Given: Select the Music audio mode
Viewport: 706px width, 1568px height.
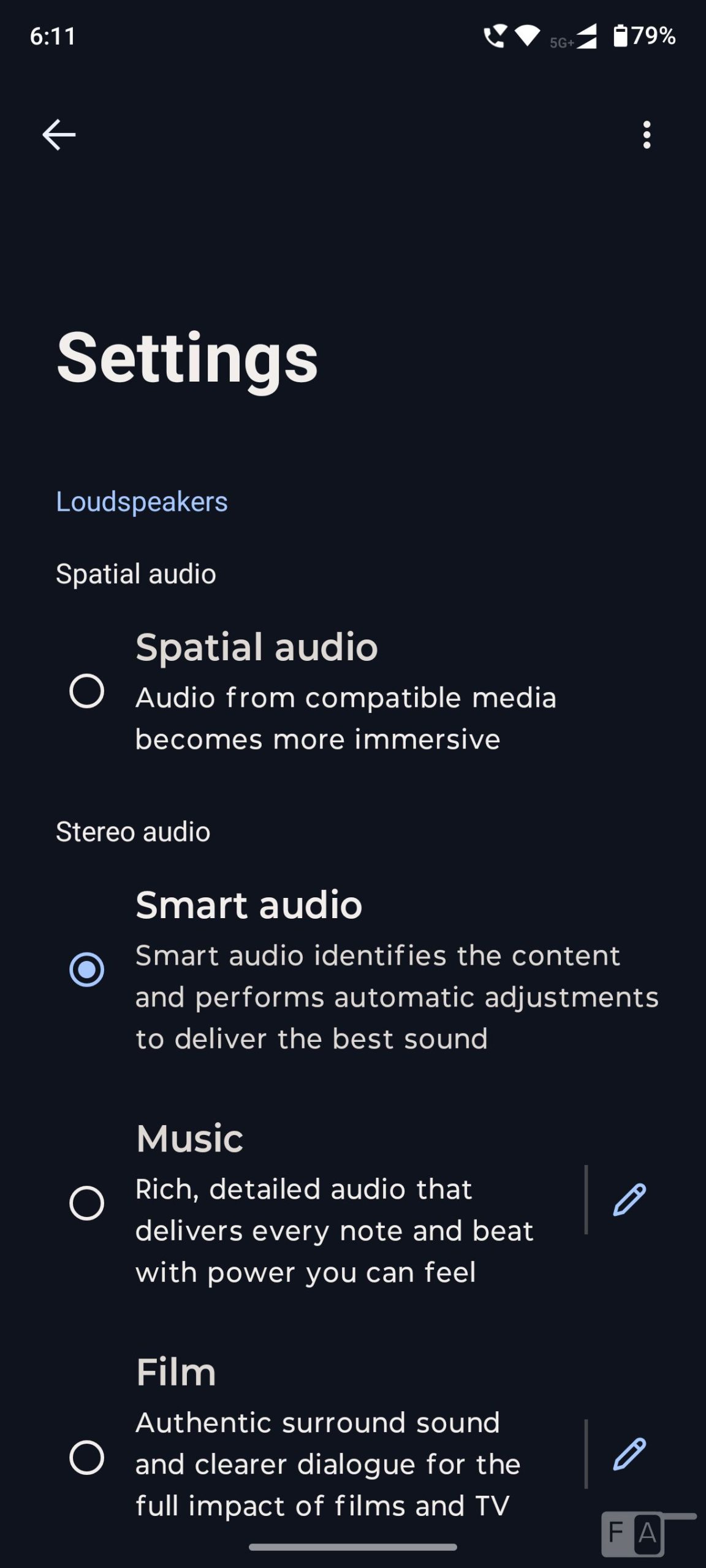Looking at the screenshot, I should tap(86, 1203).
